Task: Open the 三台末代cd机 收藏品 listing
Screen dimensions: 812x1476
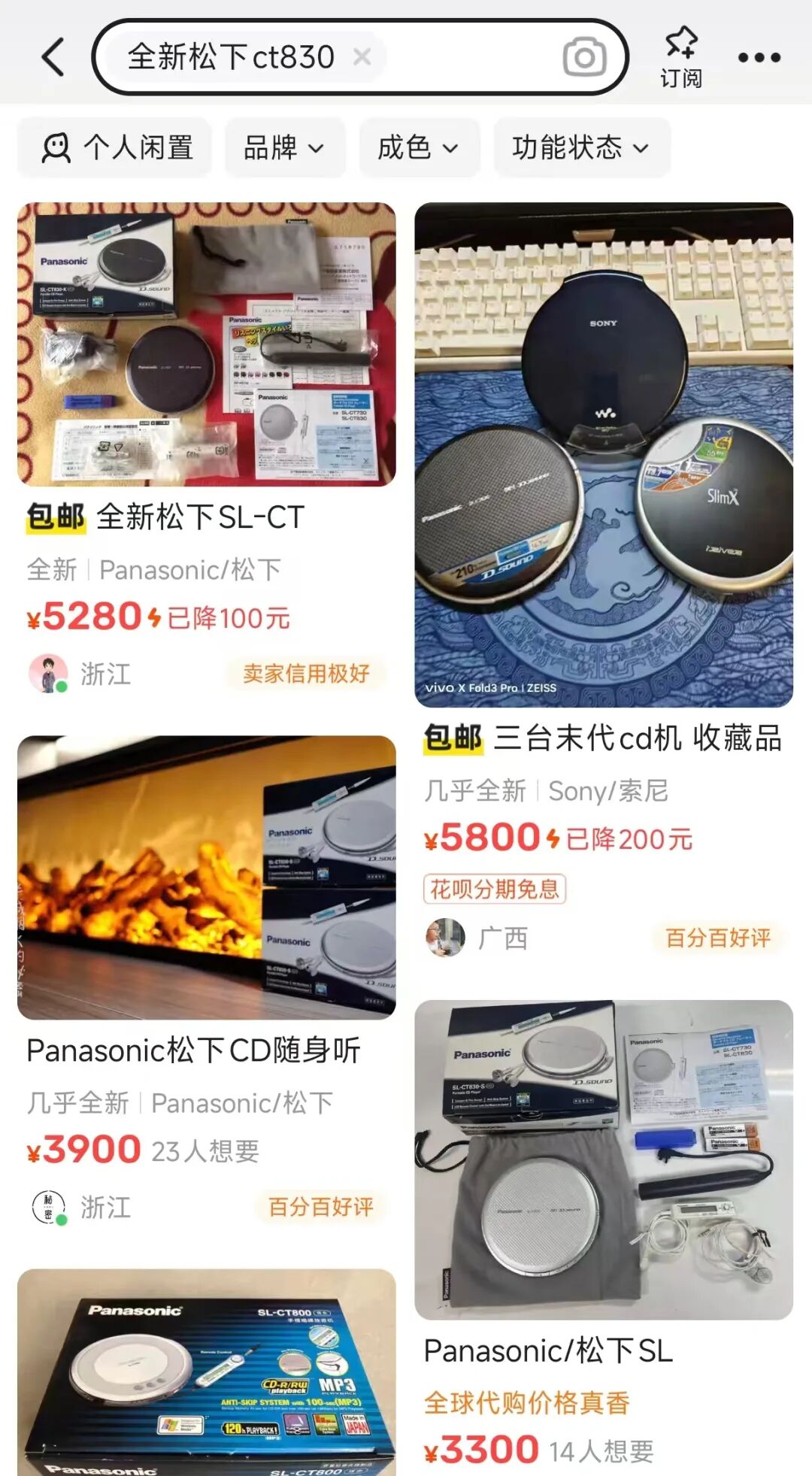Action: (x=603, y=456)
